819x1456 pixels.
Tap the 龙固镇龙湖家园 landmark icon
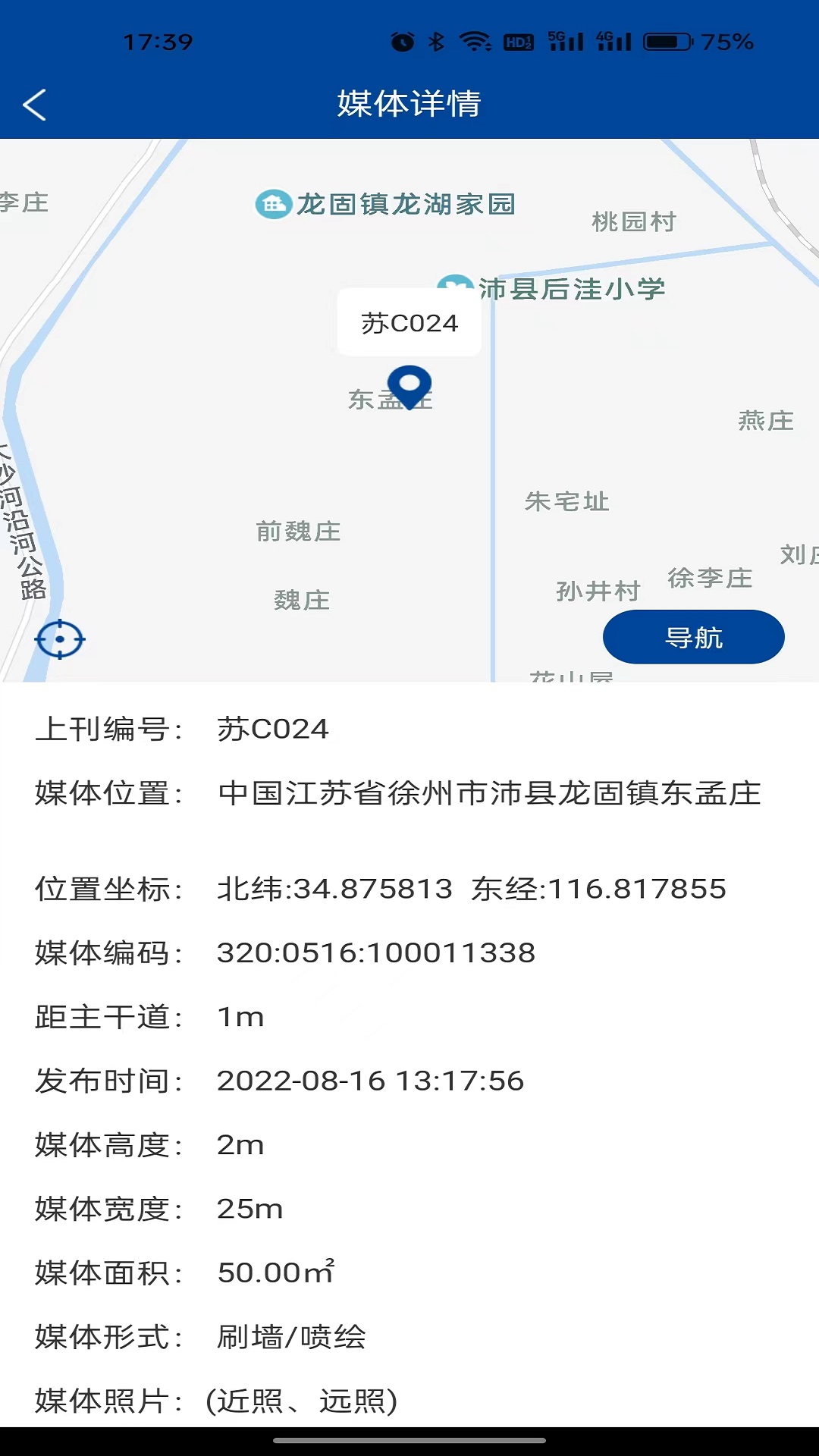(x=273, y=203)
